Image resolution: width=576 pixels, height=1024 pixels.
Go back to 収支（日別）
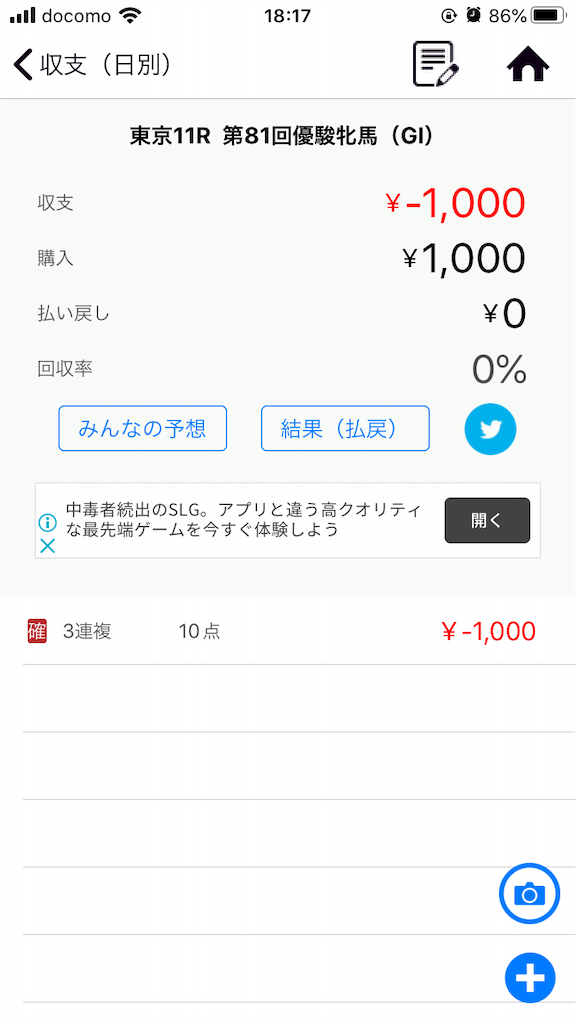click(93, 65)
